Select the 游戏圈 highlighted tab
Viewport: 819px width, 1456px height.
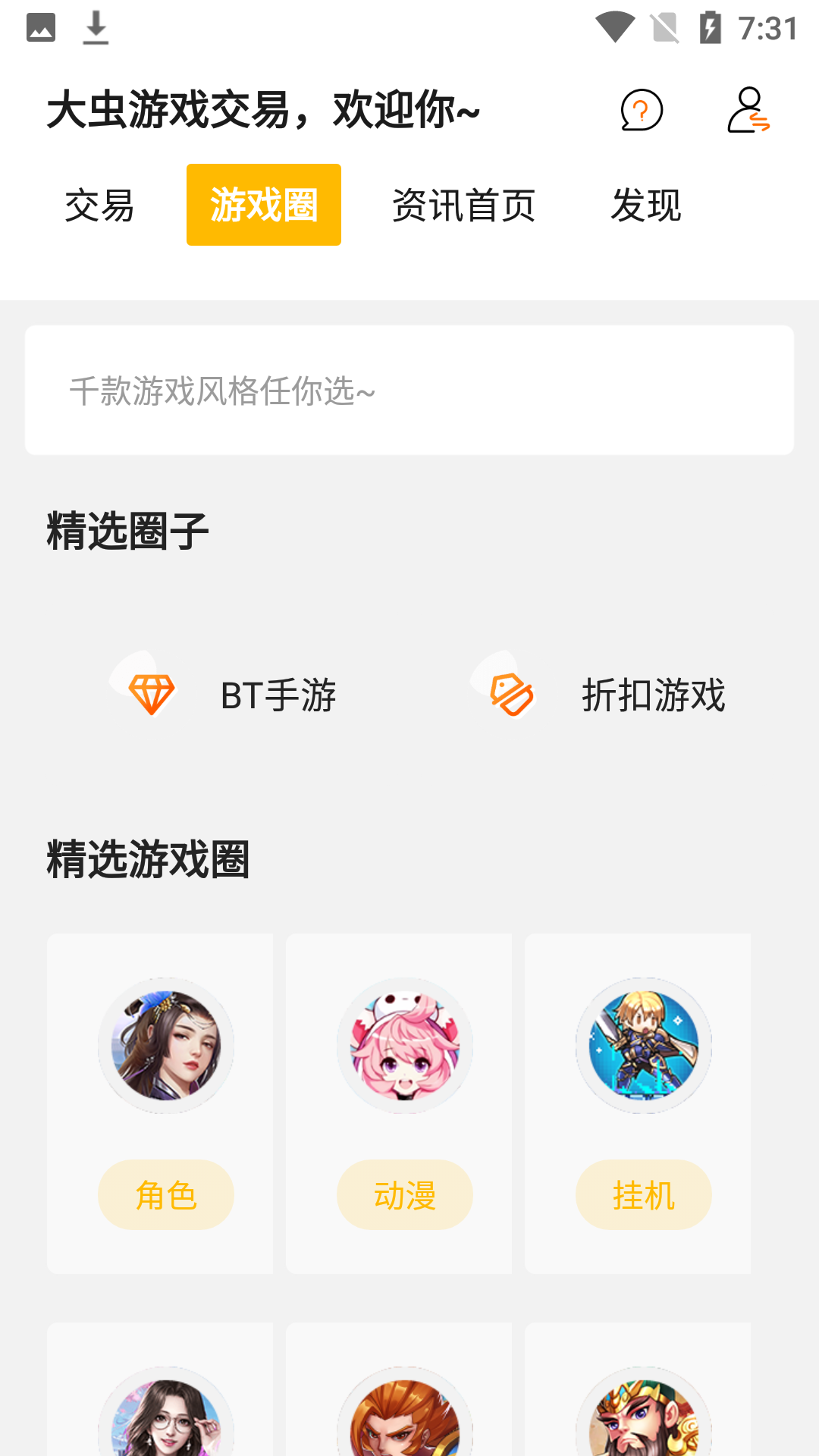point(263,204)
